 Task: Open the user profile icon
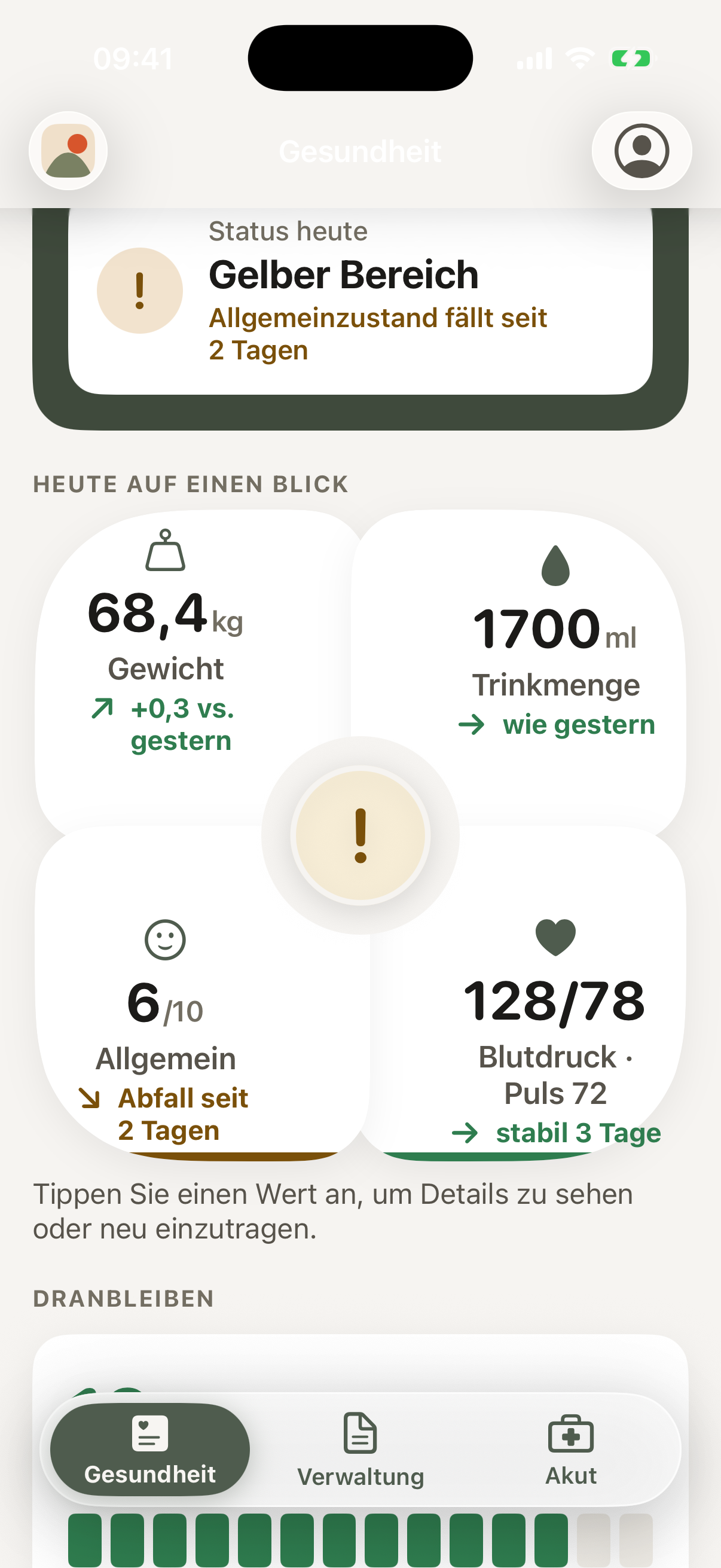coord(641,150)
